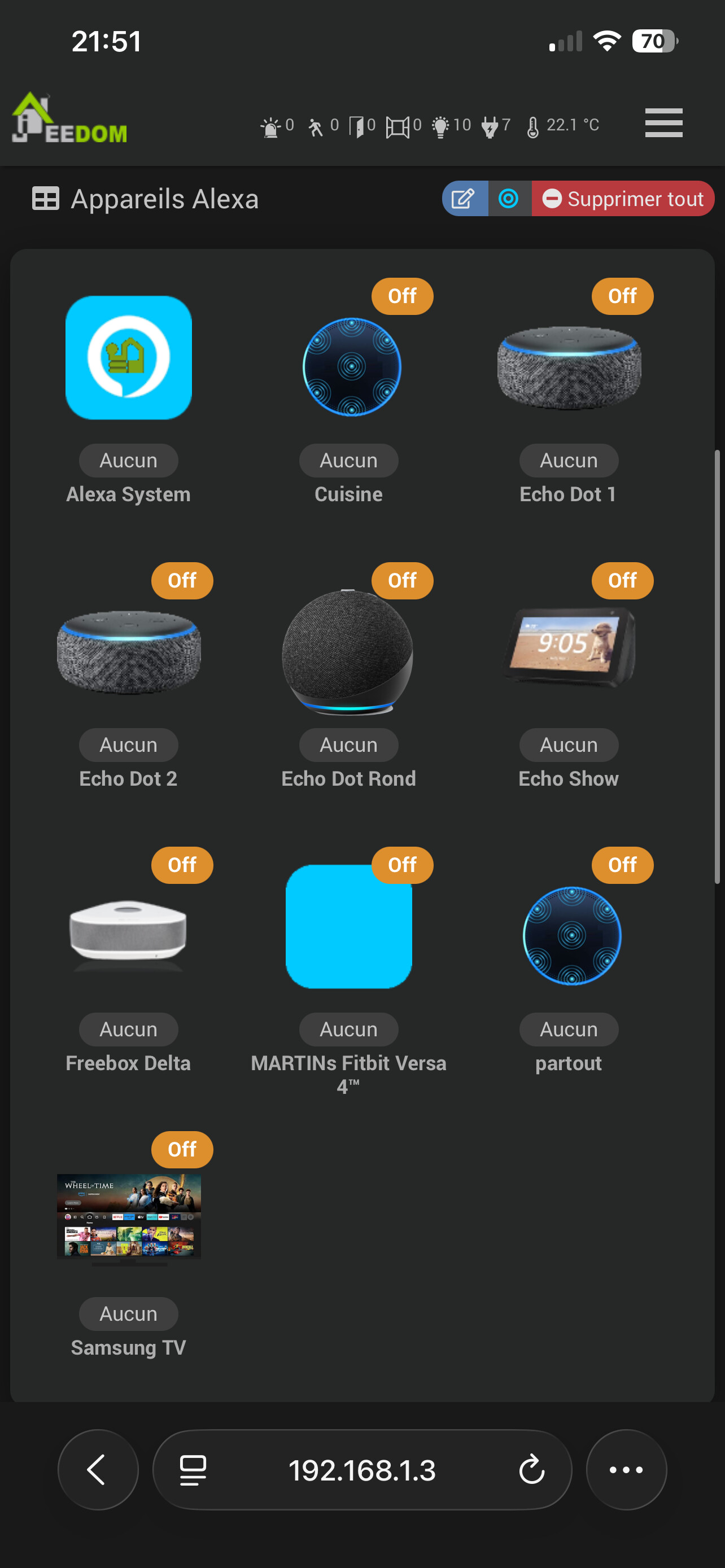Open the Alexa System device
Image resolution: width=725 pixels, height=1568 pixels.
coord(128,358)
